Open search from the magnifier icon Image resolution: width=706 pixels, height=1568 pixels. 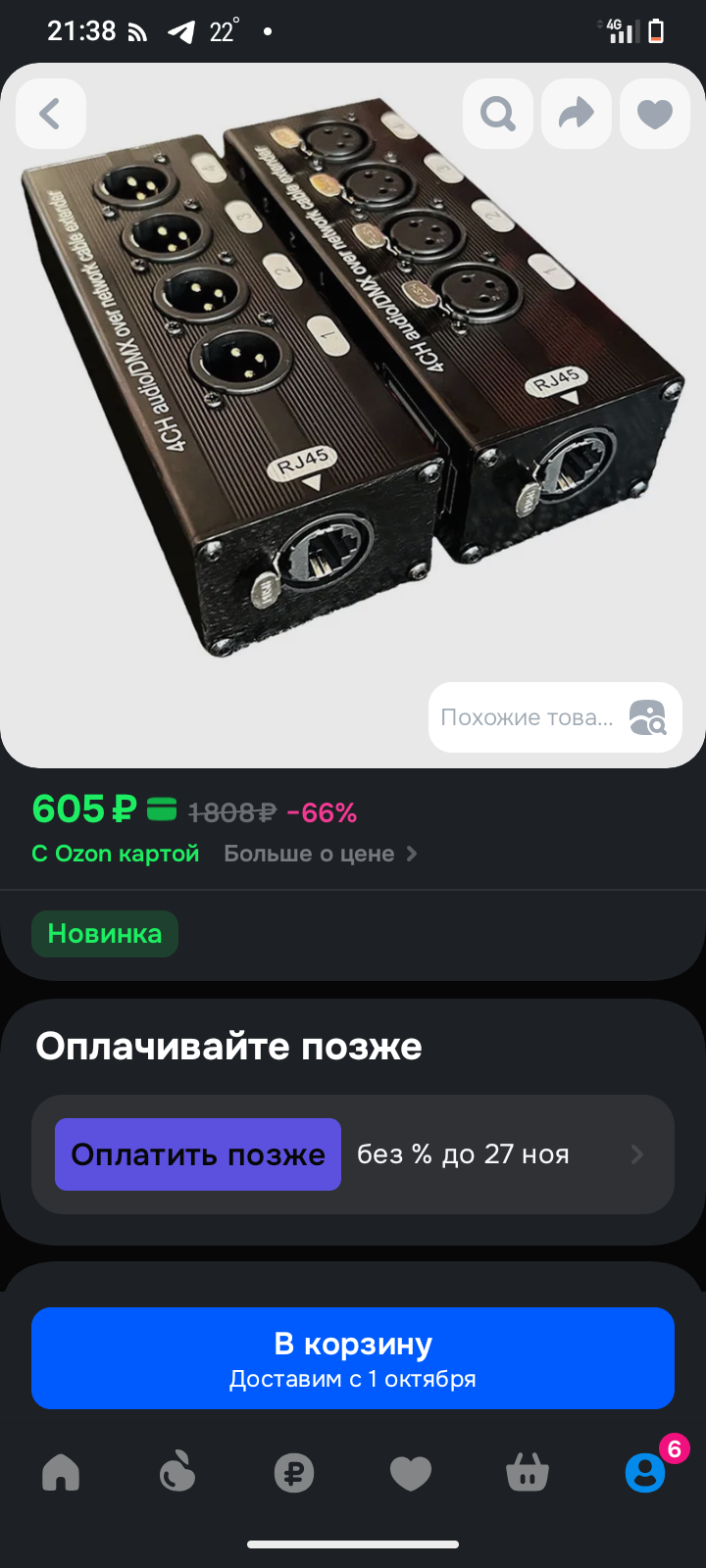pyautogui.click(x=498, y=114)
